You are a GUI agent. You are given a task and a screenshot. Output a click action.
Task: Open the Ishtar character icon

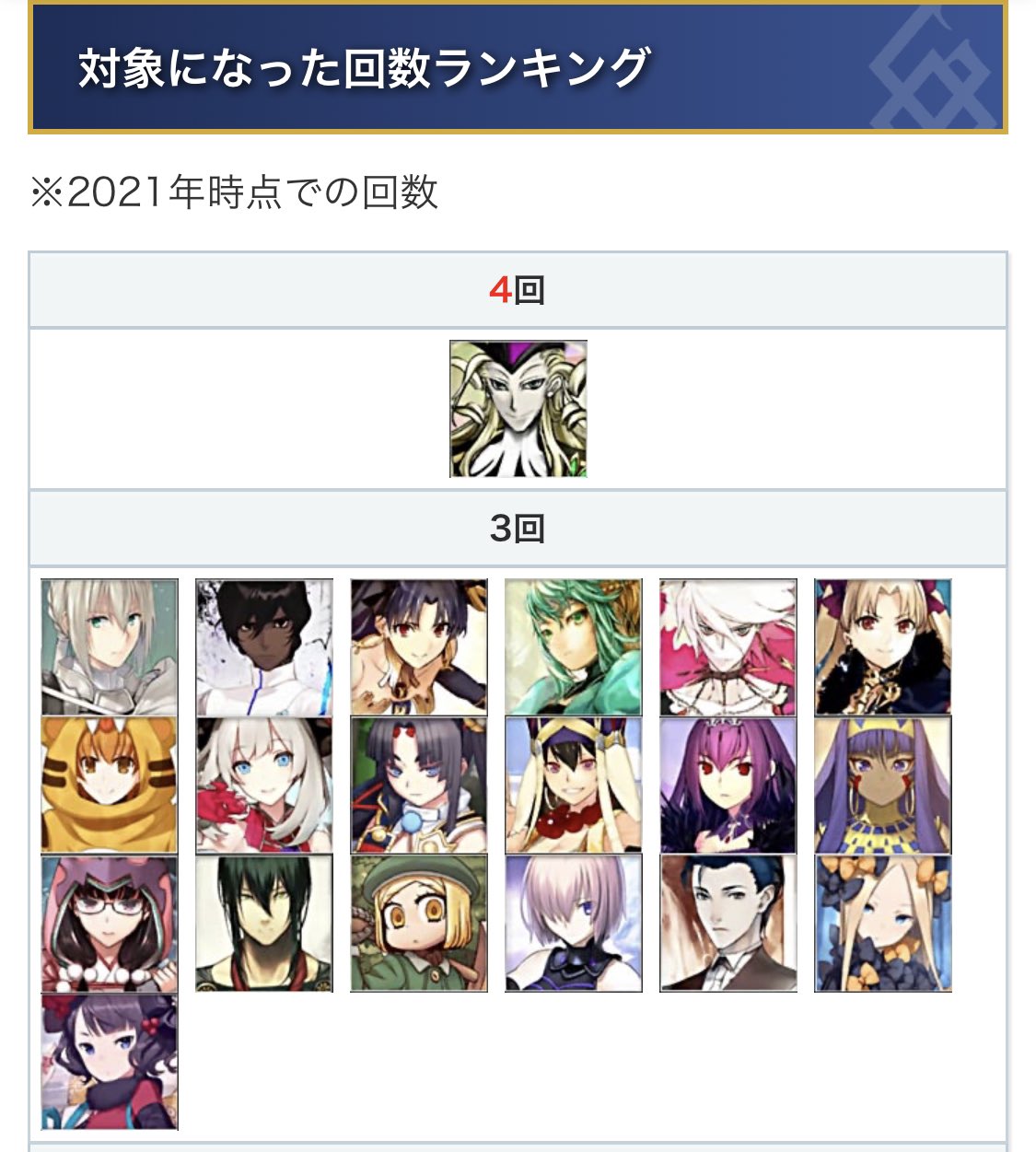point(419,647)
